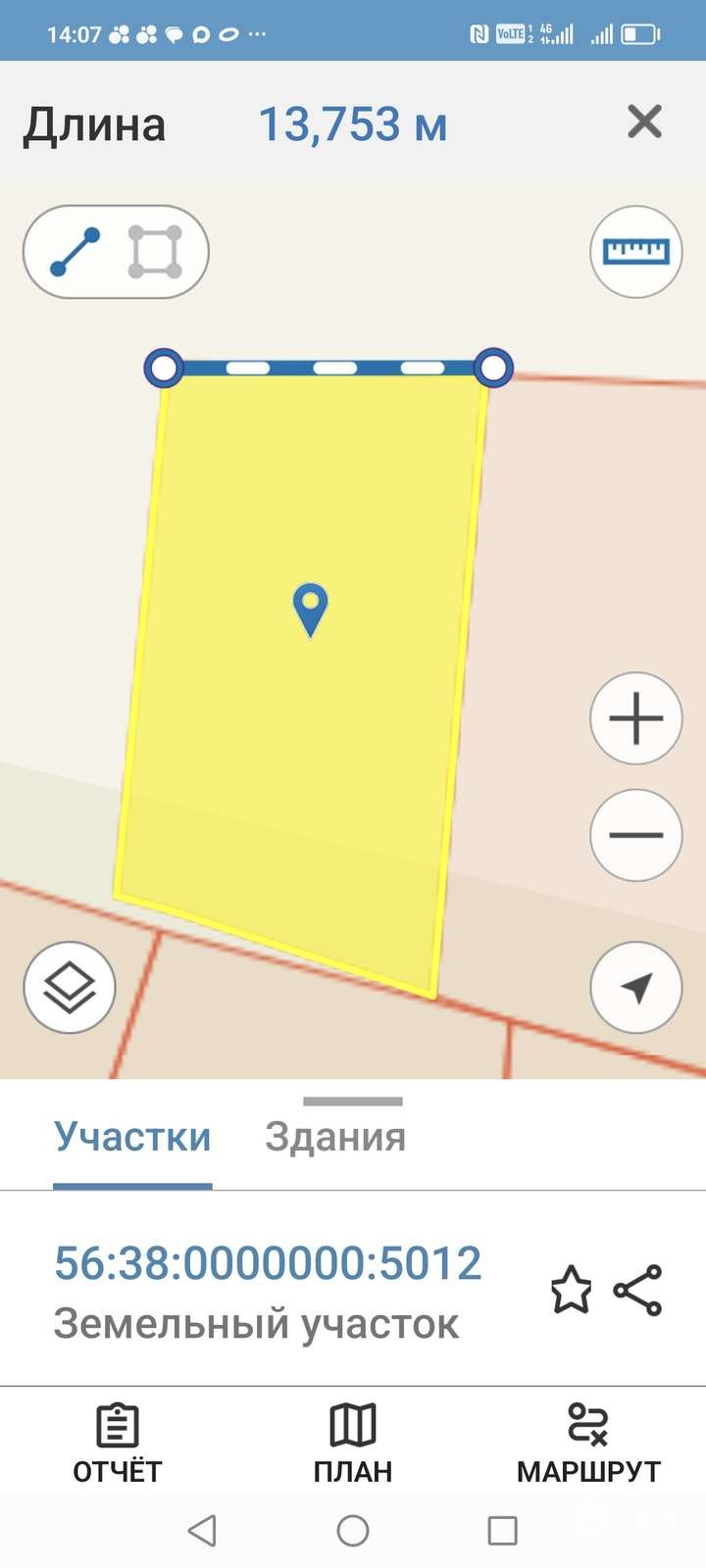Add parcel 56:38:0000000:5012 to favorites
Screen dimensions: 706x1568
pyautogui.click(x=571, y=1290)
